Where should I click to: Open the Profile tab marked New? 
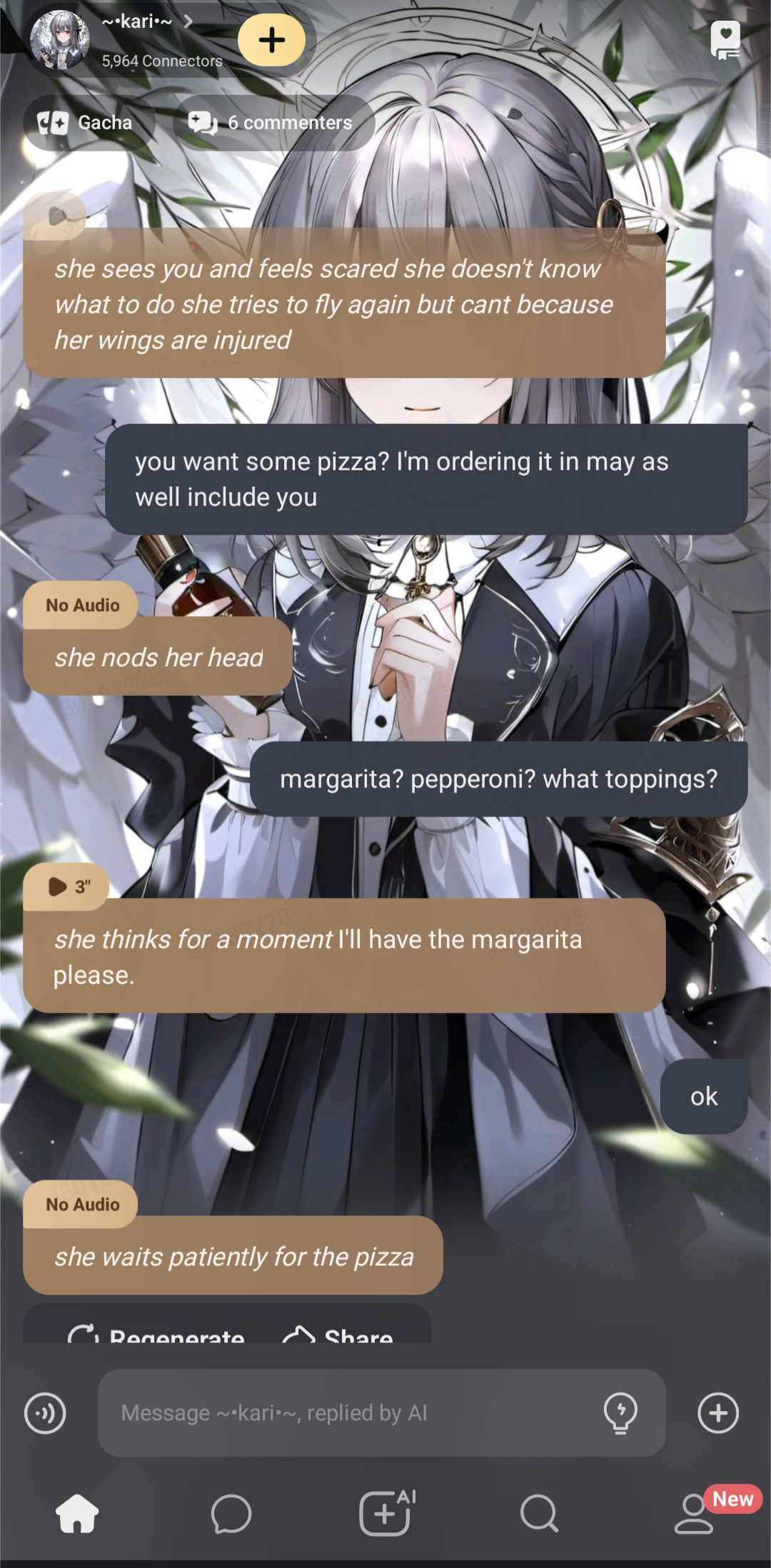click(x=694, y=1513)
